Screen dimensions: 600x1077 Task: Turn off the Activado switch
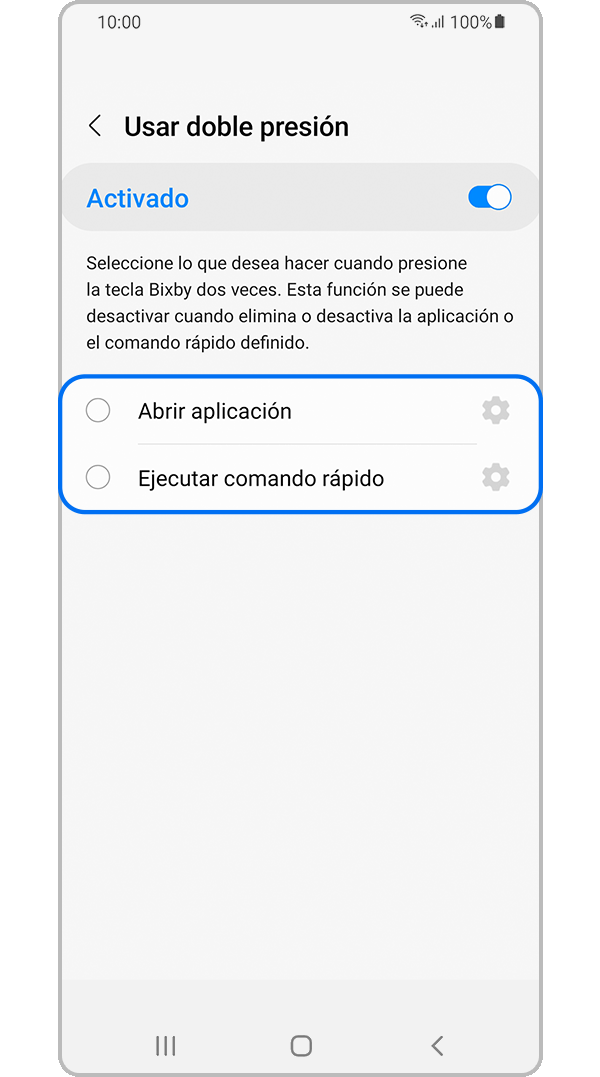click(x=489, y=197)
